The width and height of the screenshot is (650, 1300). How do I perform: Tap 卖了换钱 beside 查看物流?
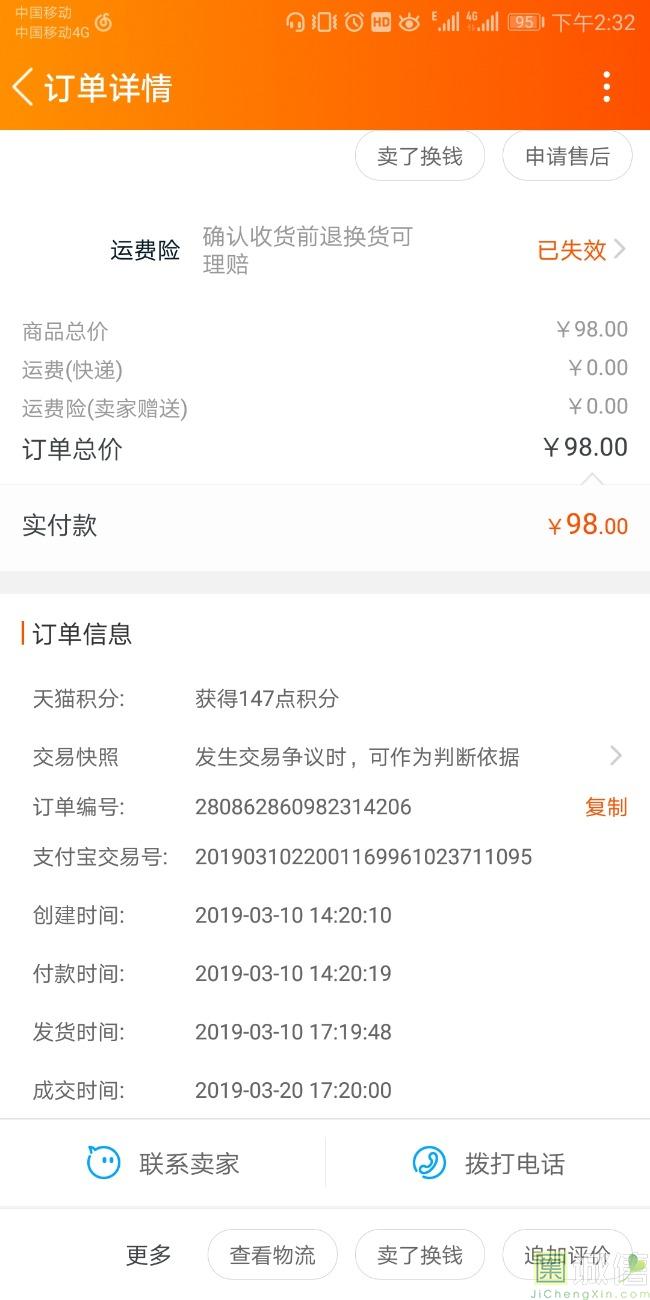[420, 1255]
